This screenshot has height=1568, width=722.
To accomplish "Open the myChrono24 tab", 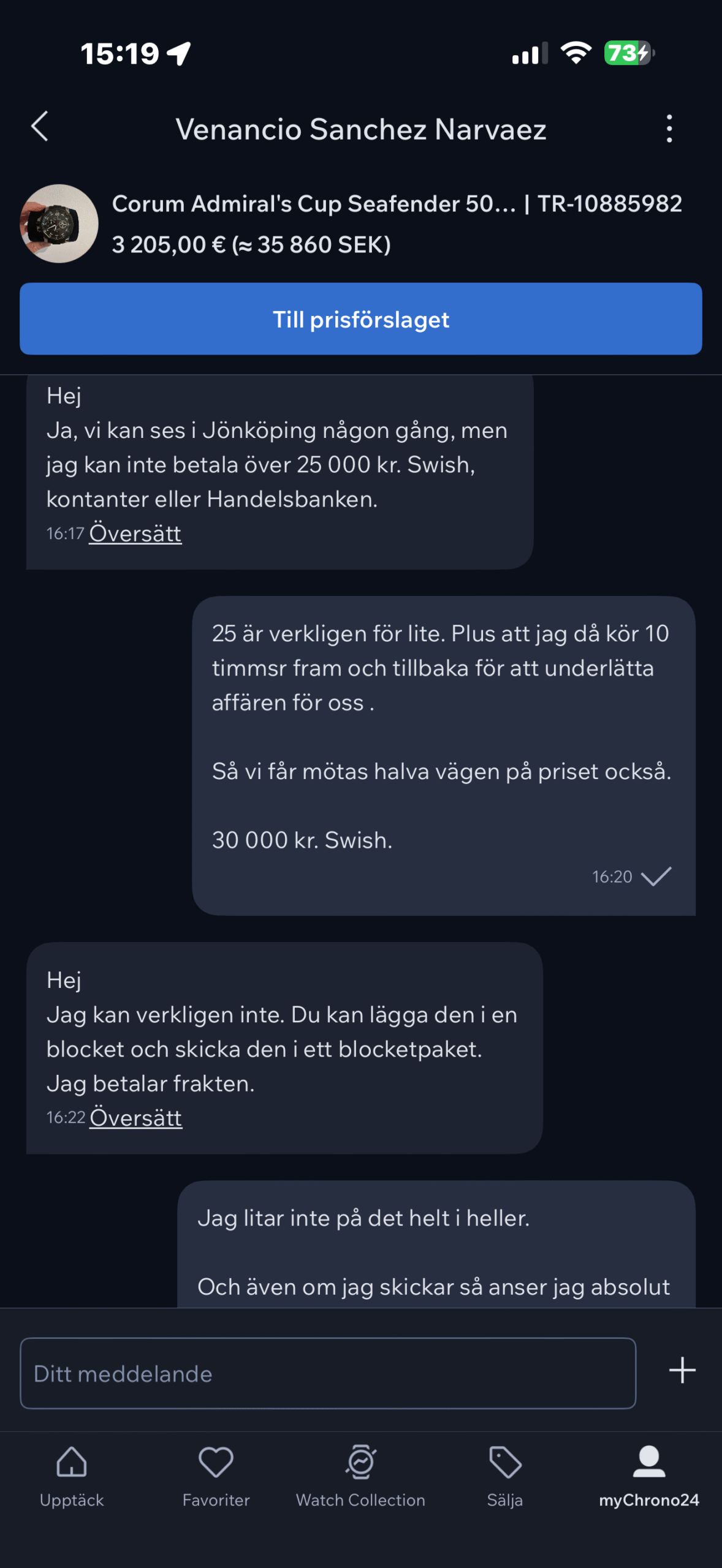I will [x=649, y=1476].
